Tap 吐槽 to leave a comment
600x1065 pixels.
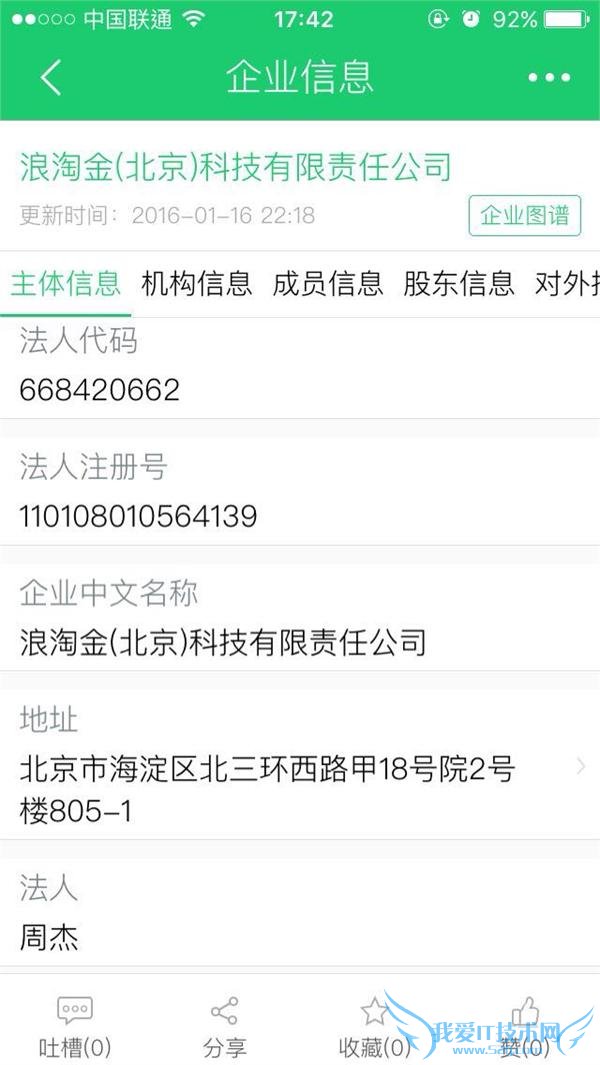click(75, 1028)
